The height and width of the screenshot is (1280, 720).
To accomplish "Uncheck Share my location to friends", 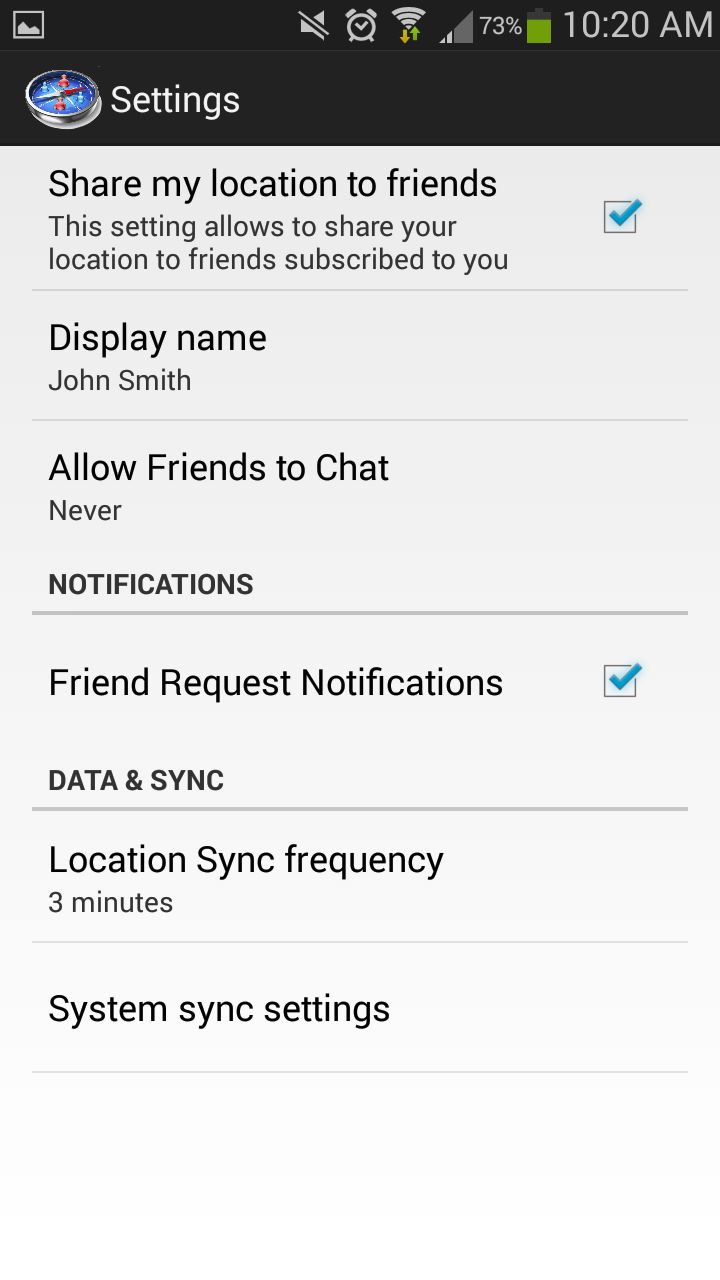I will point(620,217).
